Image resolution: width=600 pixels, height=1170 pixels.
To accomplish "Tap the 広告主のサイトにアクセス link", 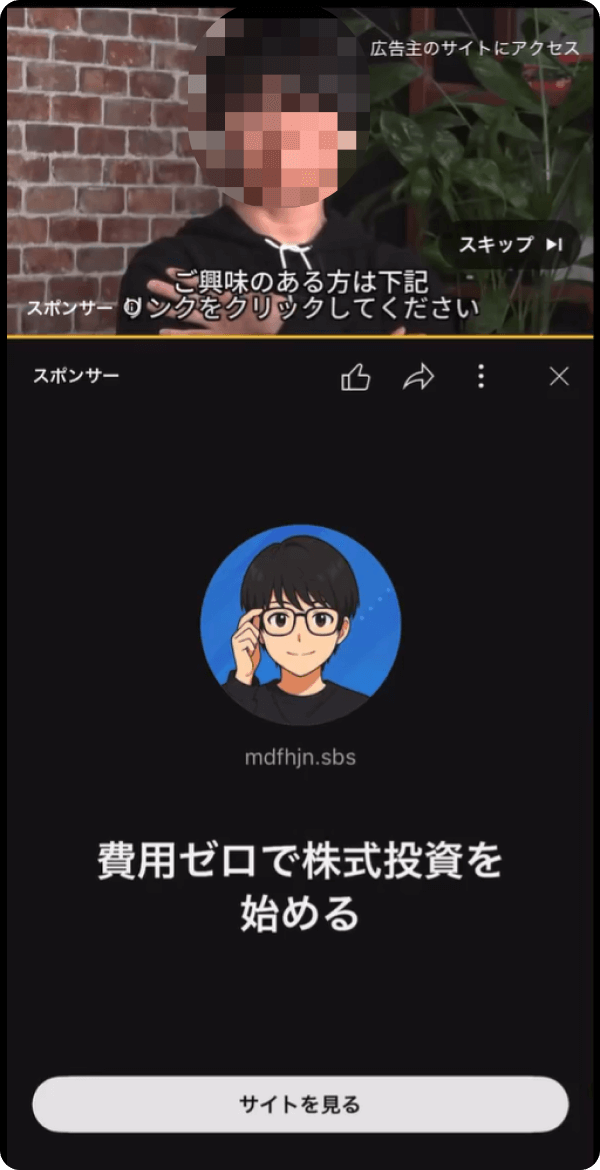I will coord(474,48).
